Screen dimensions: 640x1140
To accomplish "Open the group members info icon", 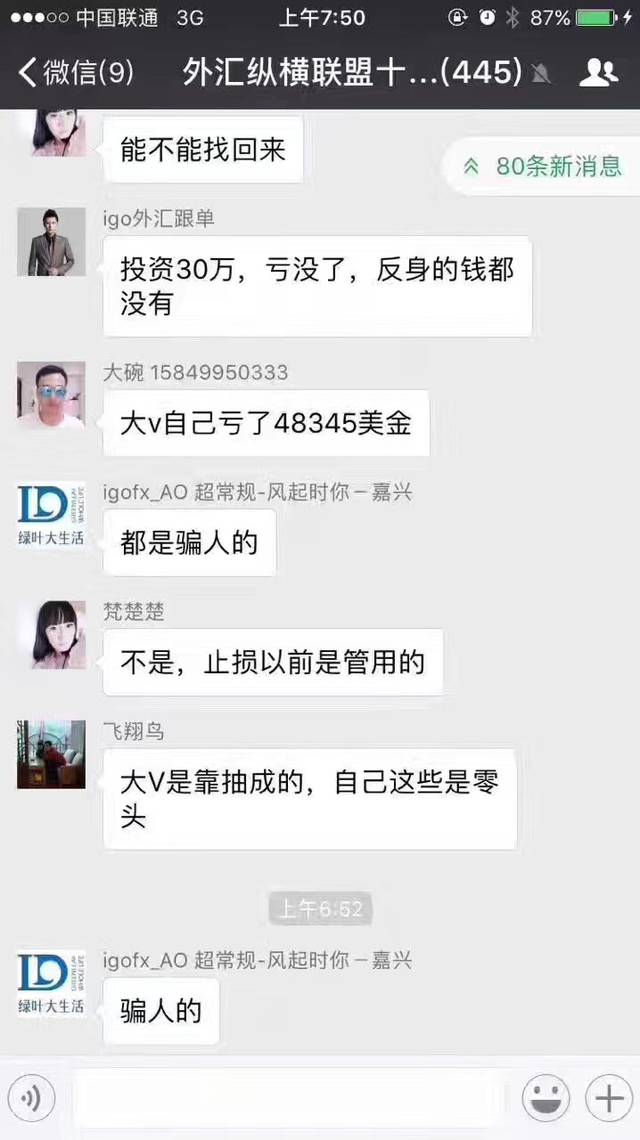I will coord(599,72).
